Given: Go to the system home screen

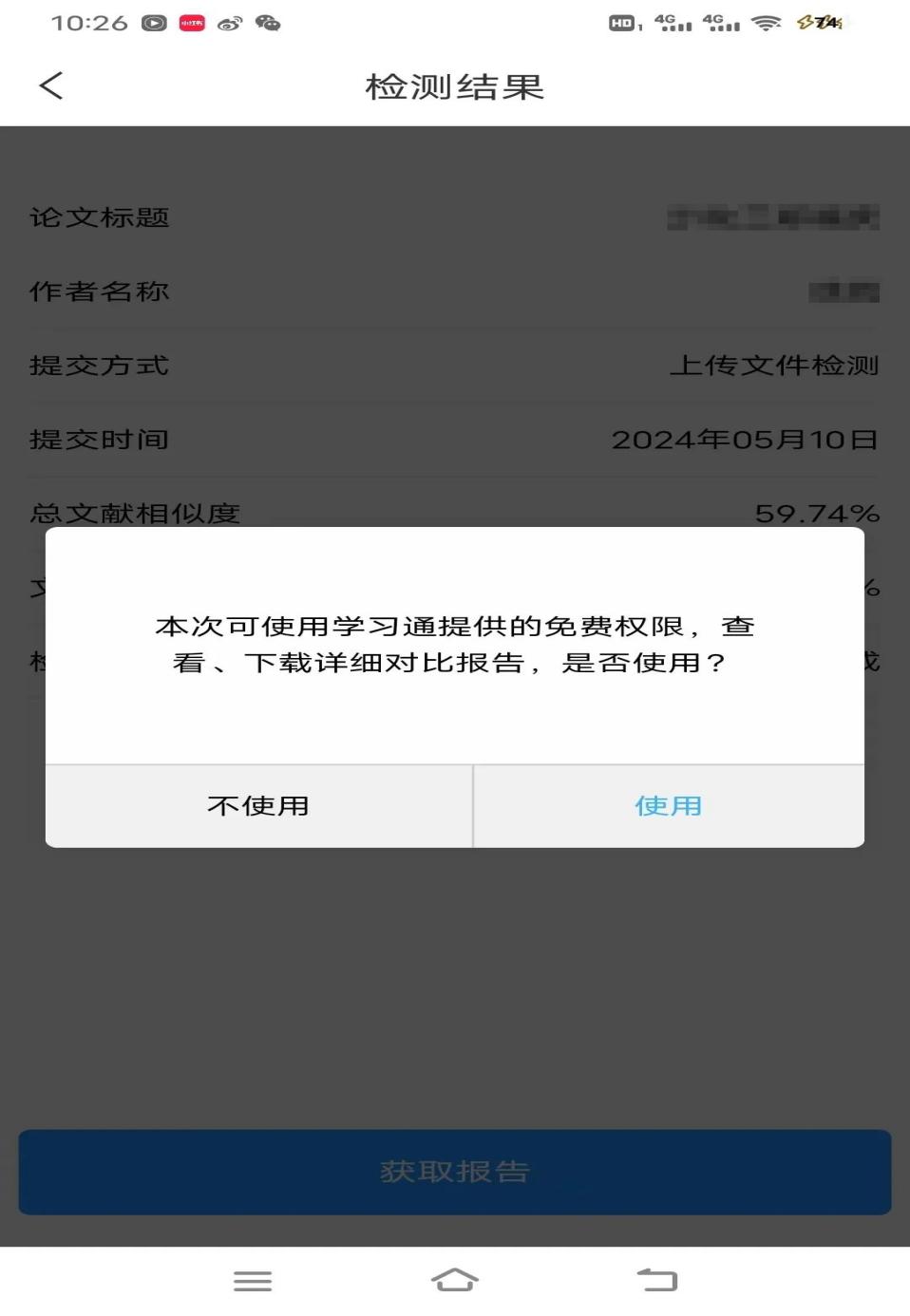Looking at the screenshot, I should click(x=454, y=1281).
